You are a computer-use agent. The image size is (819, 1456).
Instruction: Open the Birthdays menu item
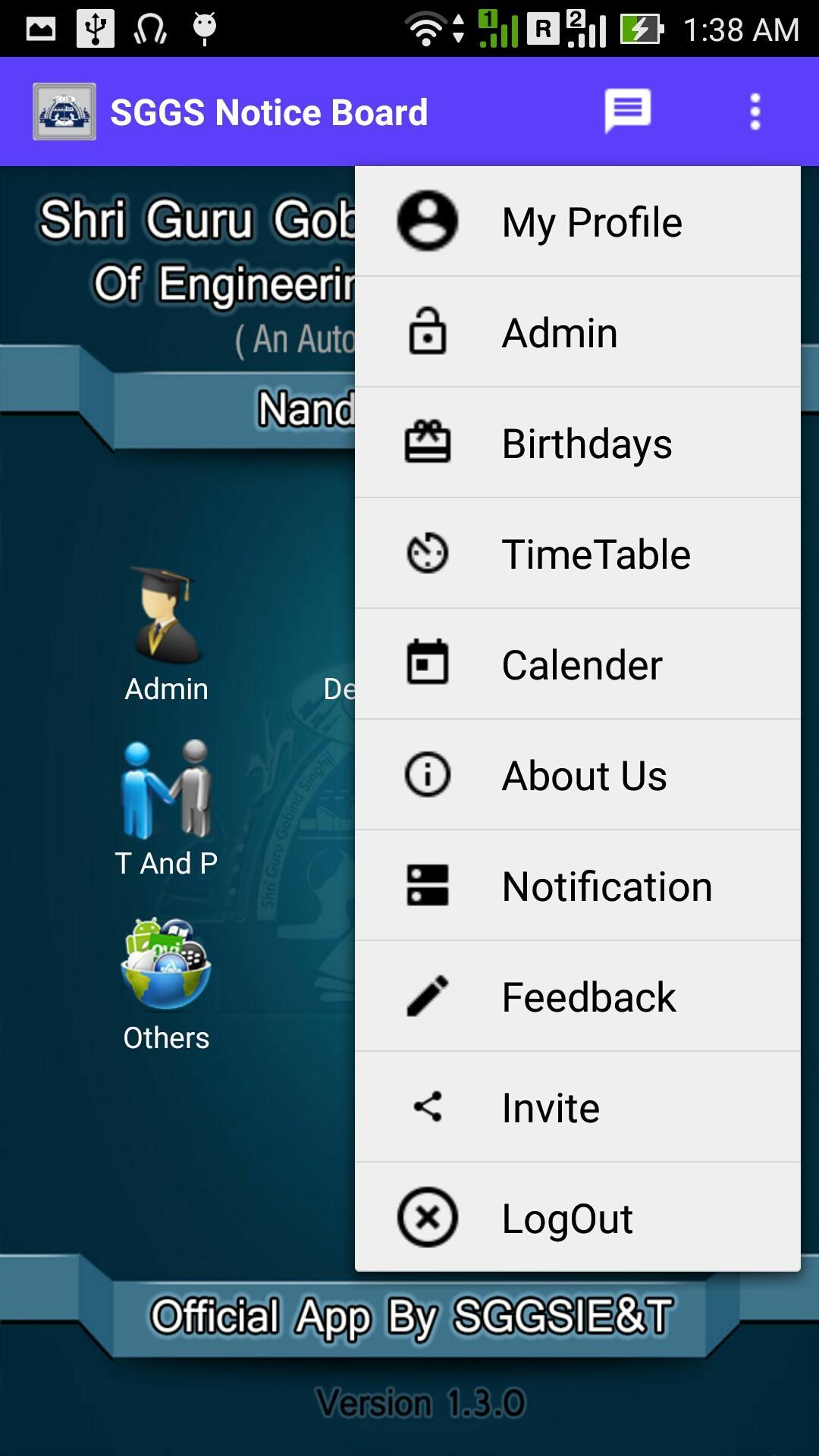pyautogui.click(x=576, y=443)
